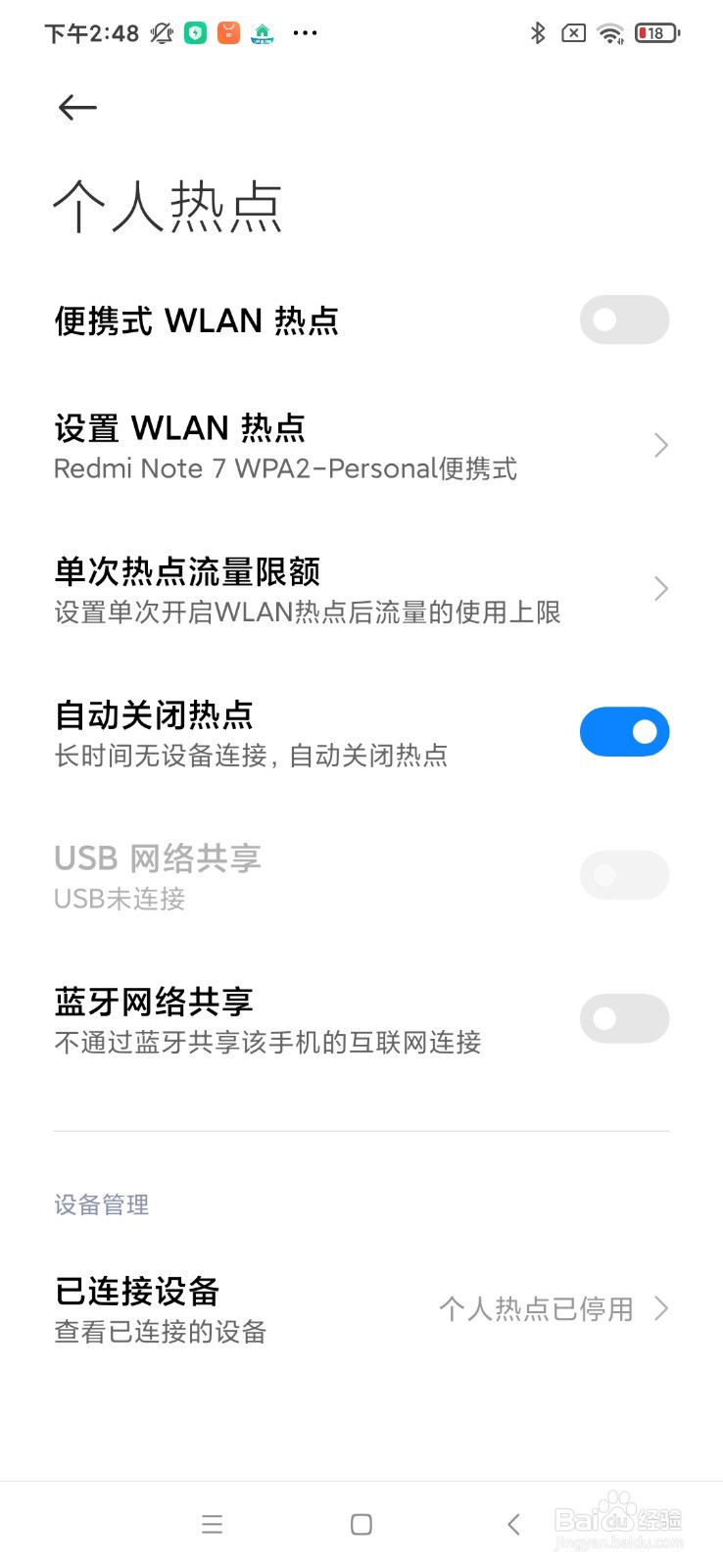
Task: Tap the 18% battery indicator
Action: point(654,32)
